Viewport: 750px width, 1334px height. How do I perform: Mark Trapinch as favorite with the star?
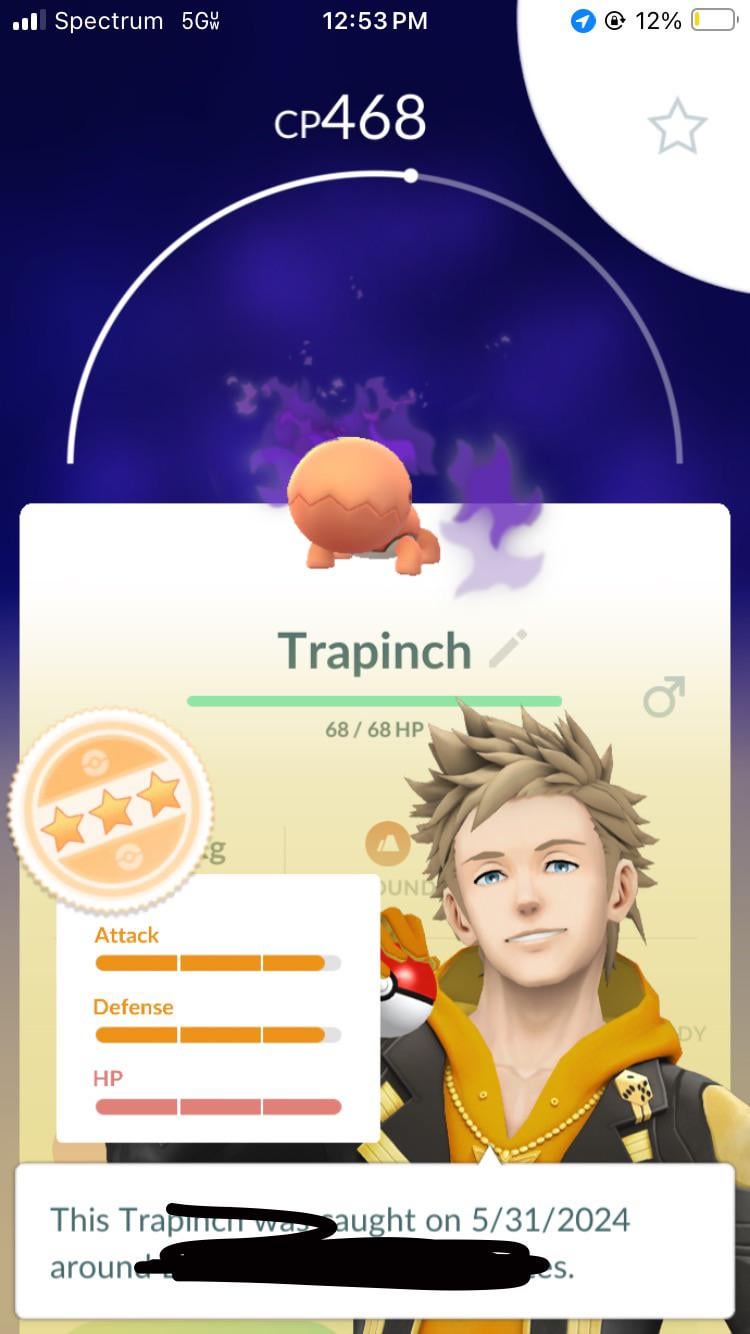click(677, 127)
